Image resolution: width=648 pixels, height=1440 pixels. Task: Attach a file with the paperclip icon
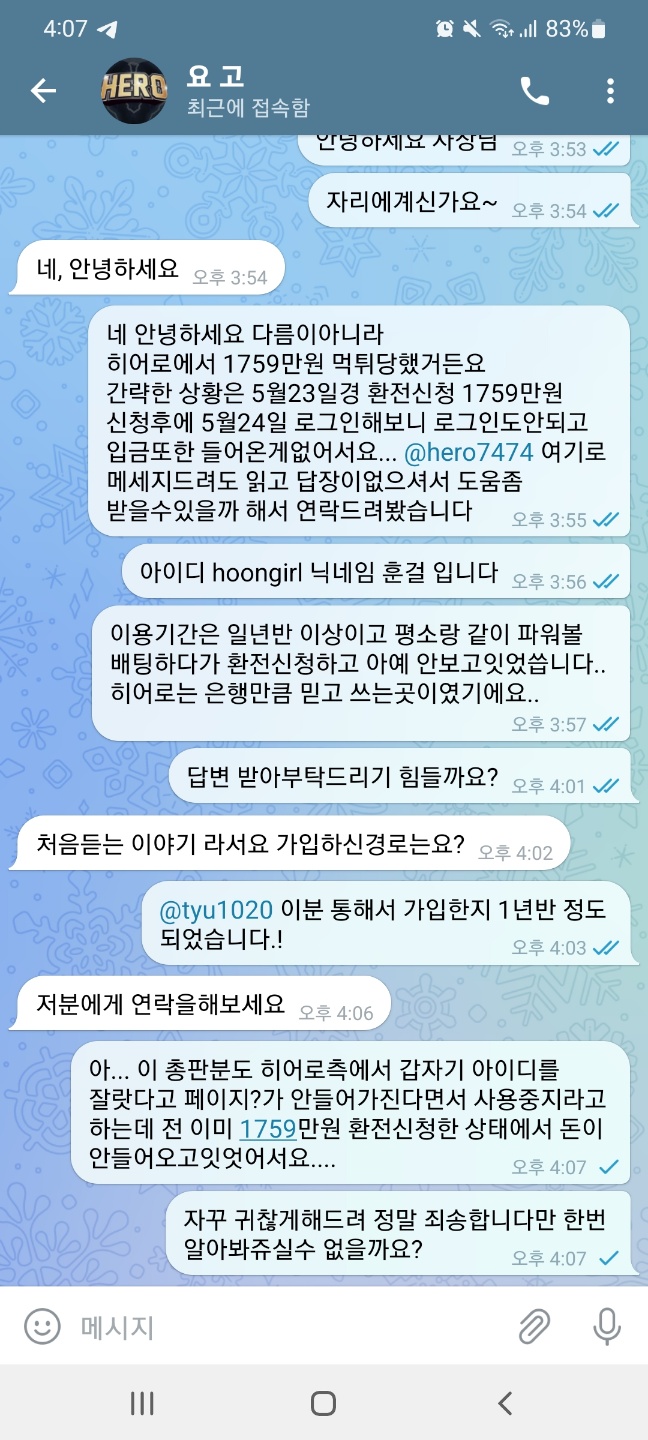[534, 1327]
